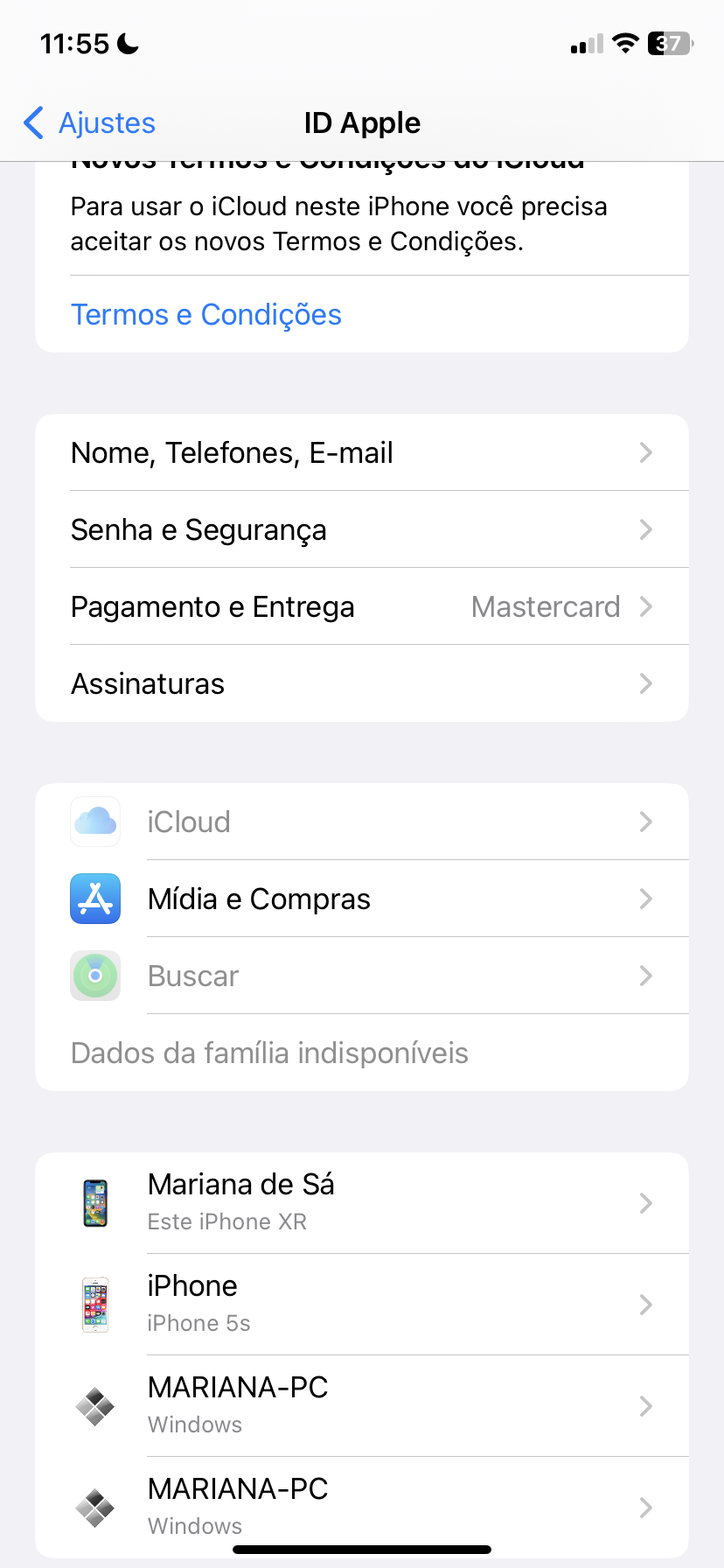The width and height of the screenshot is (724, 1568).
Task: Open the iPhone 5s device details
Action: tap(361, 1305)
